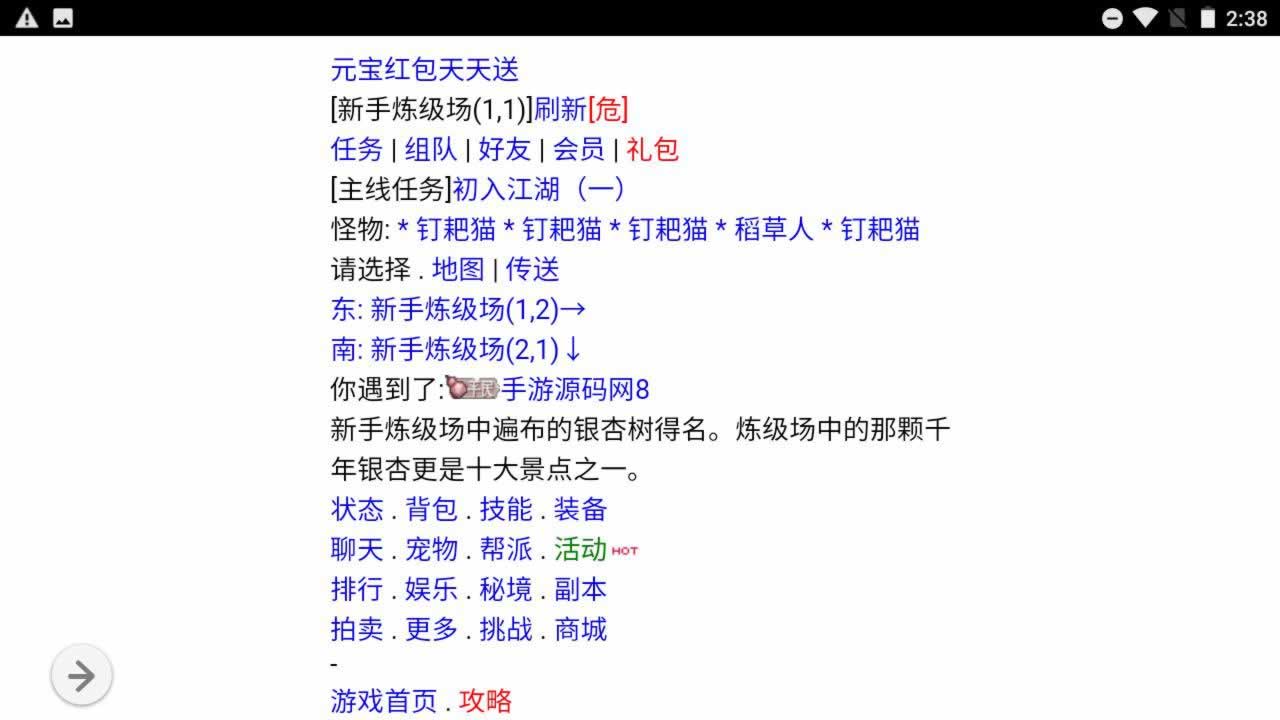This screenshot has width=1280, height=720.
Task: Open the 宠物 pets page
Action: pos(432,550)
